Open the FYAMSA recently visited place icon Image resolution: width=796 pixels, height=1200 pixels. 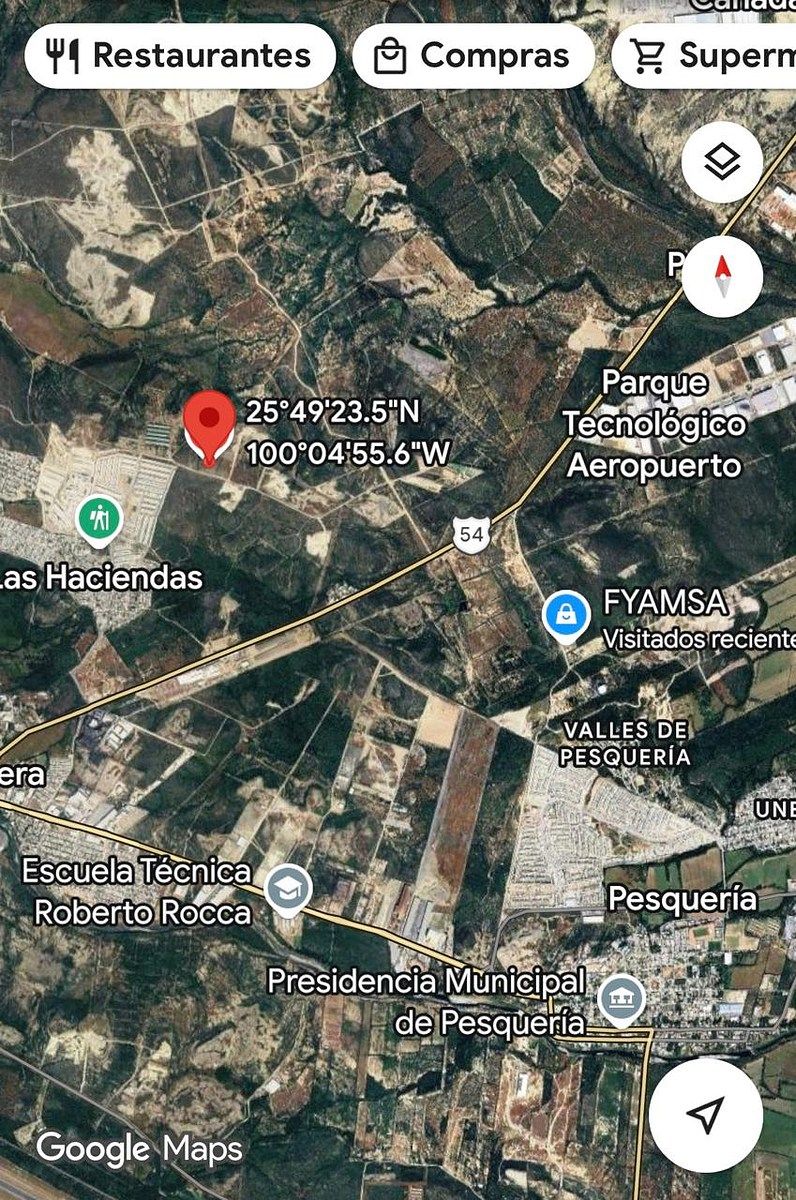[x=568, y=611]
